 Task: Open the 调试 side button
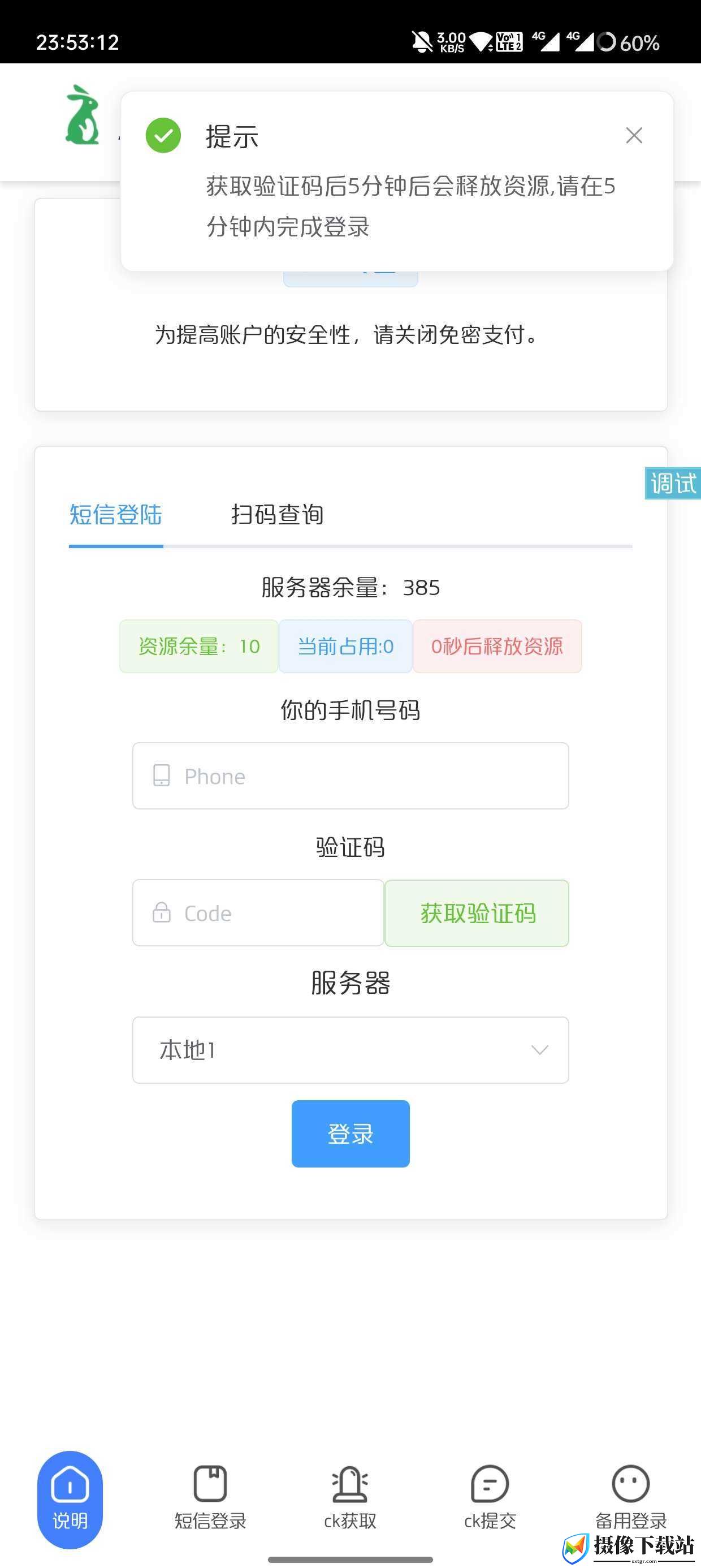[673, 483]
